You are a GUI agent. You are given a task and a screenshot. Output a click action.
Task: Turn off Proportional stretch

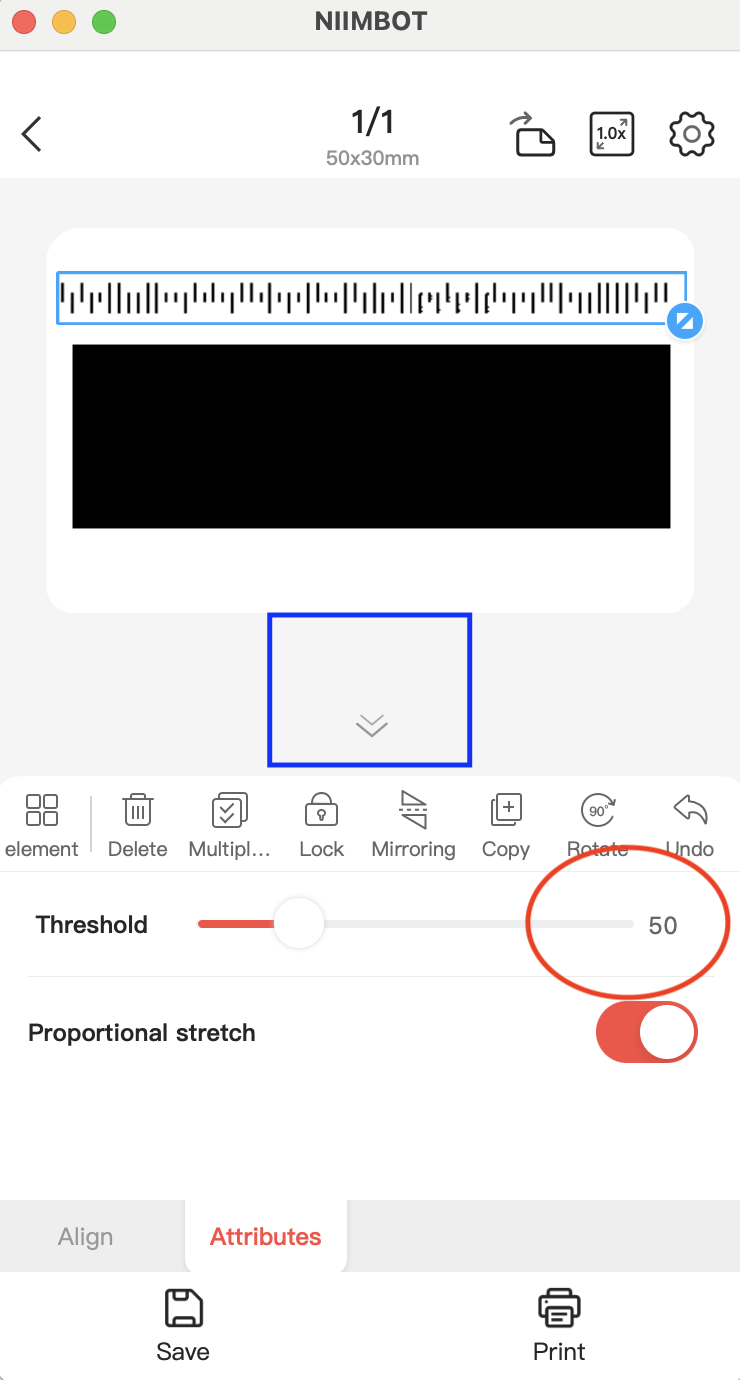click(646, 1032)
